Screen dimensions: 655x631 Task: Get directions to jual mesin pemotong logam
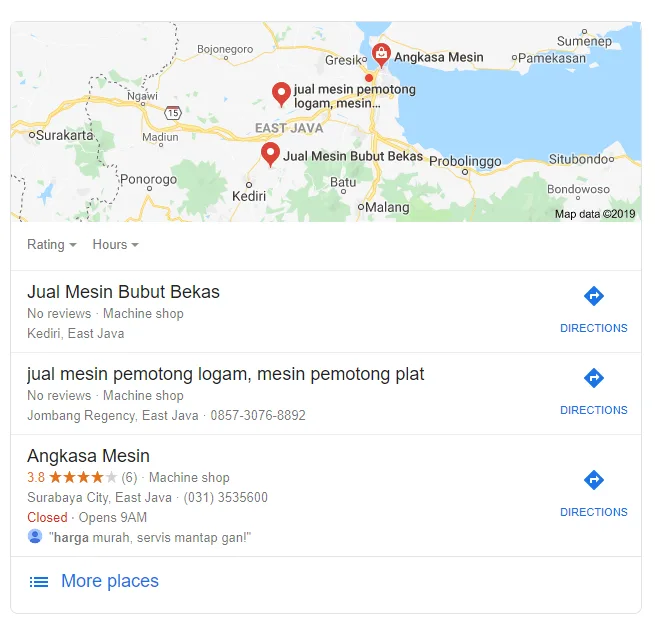[593, 390]
